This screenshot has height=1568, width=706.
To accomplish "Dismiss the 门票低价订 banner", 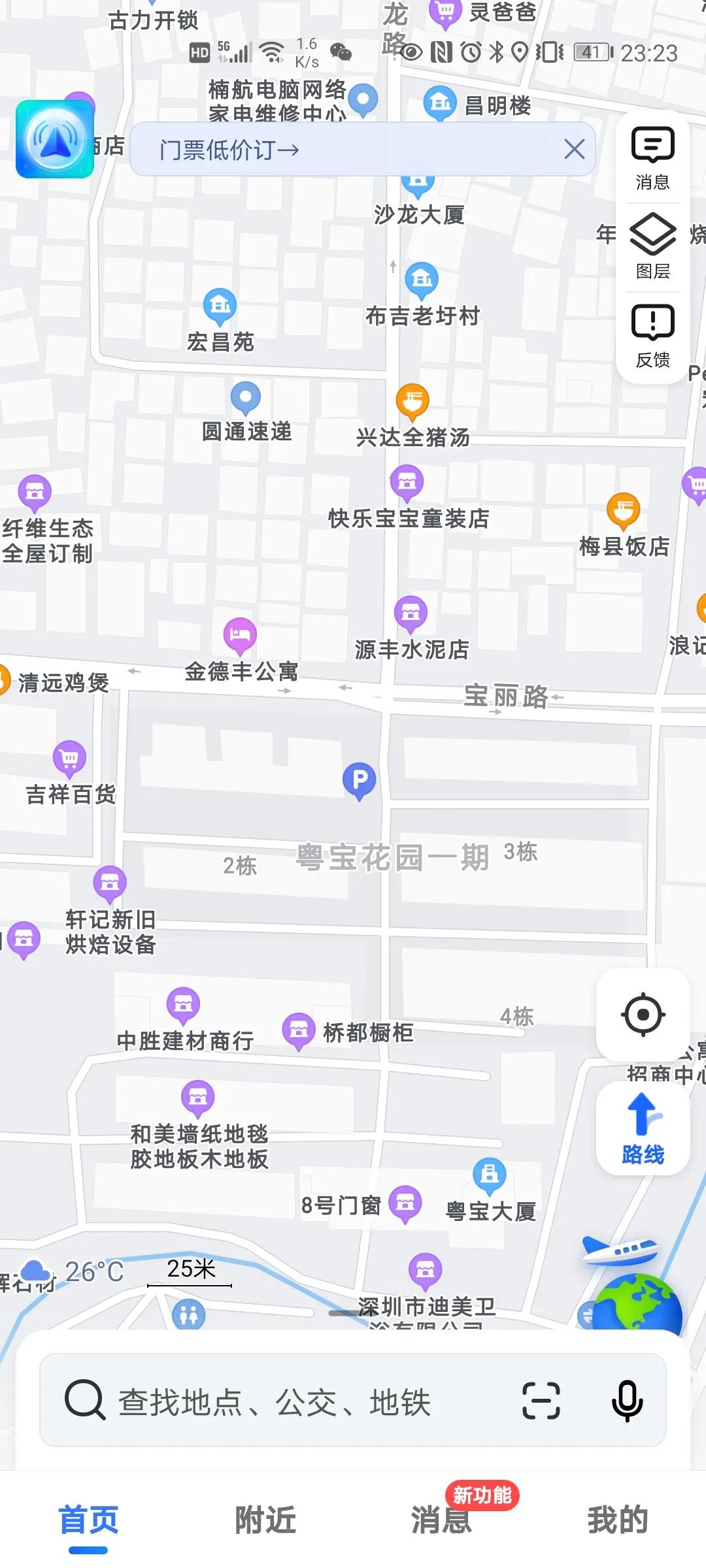I will point(574,150).
